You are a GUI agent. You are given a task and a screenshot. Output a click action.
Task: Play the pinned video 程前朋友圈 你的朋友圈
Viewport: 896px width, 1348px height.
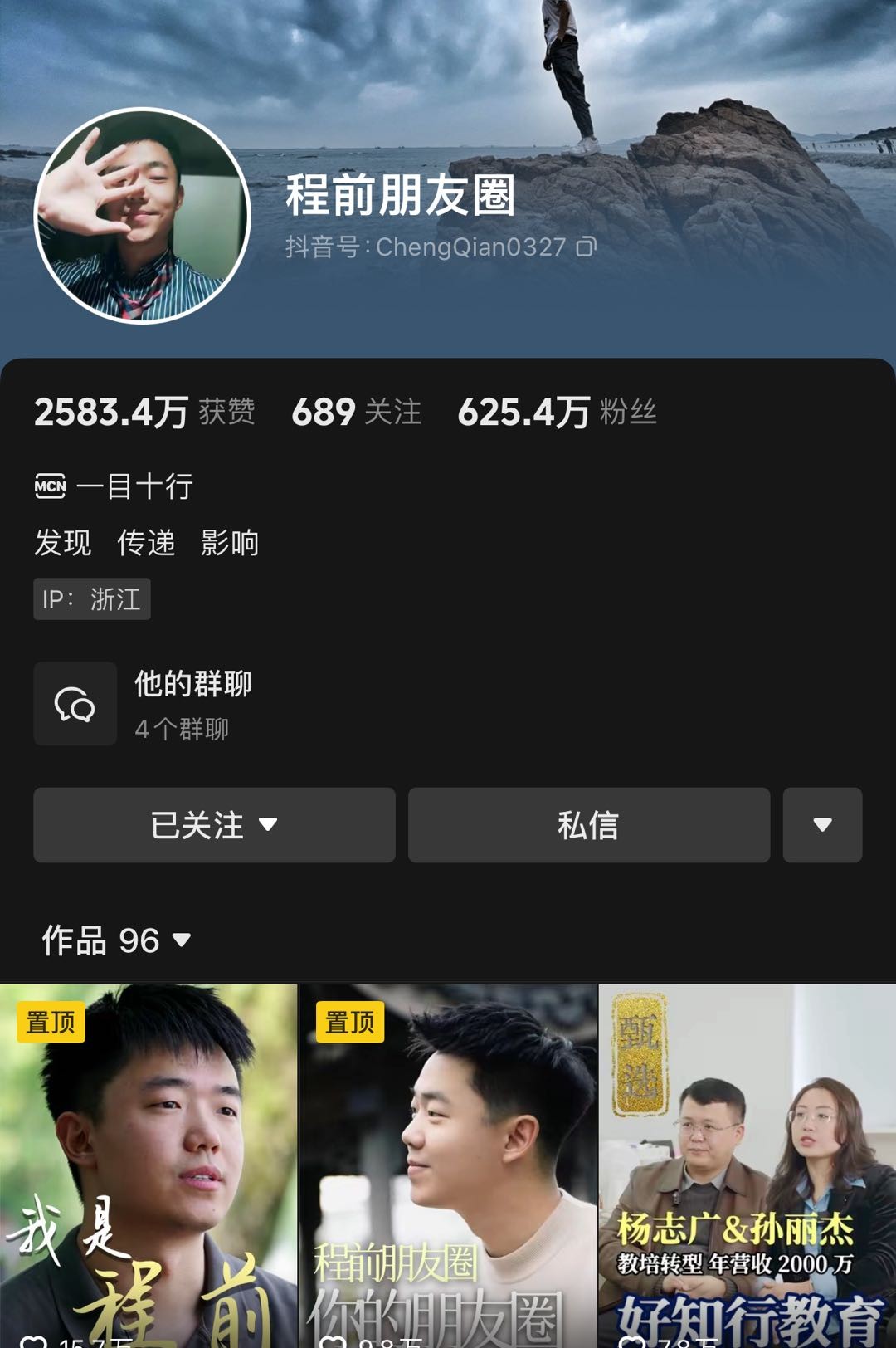pos(448,1165)
